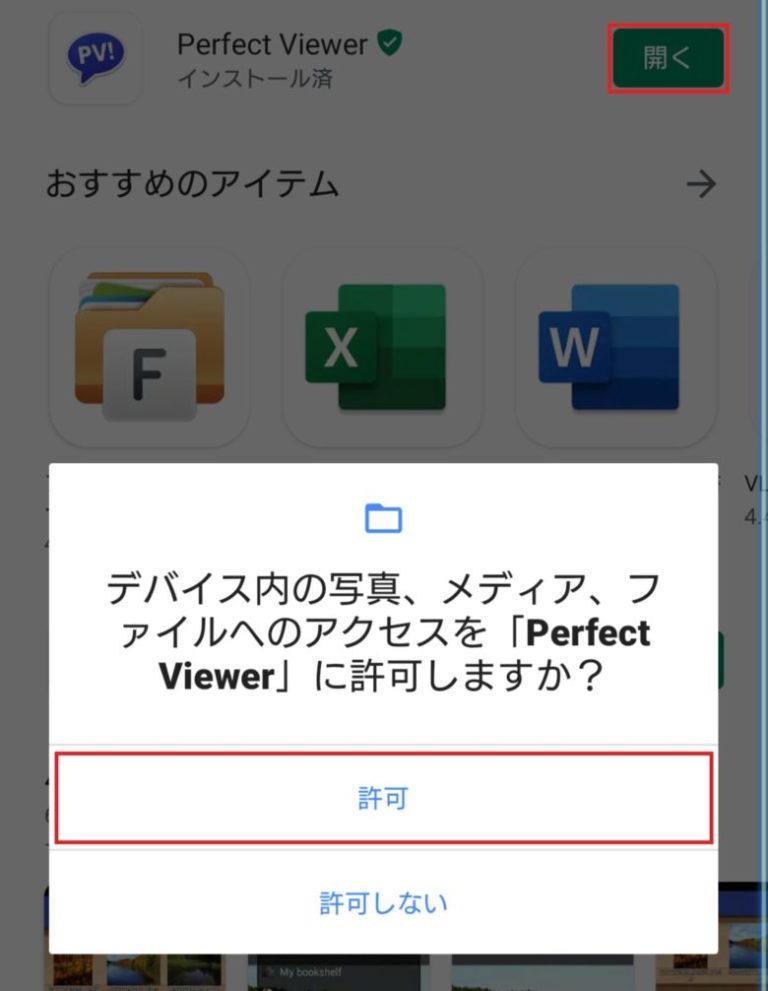Open the File Manager app icon
The height and width of the screenshot is (991, 768).
tap(148, 344)
